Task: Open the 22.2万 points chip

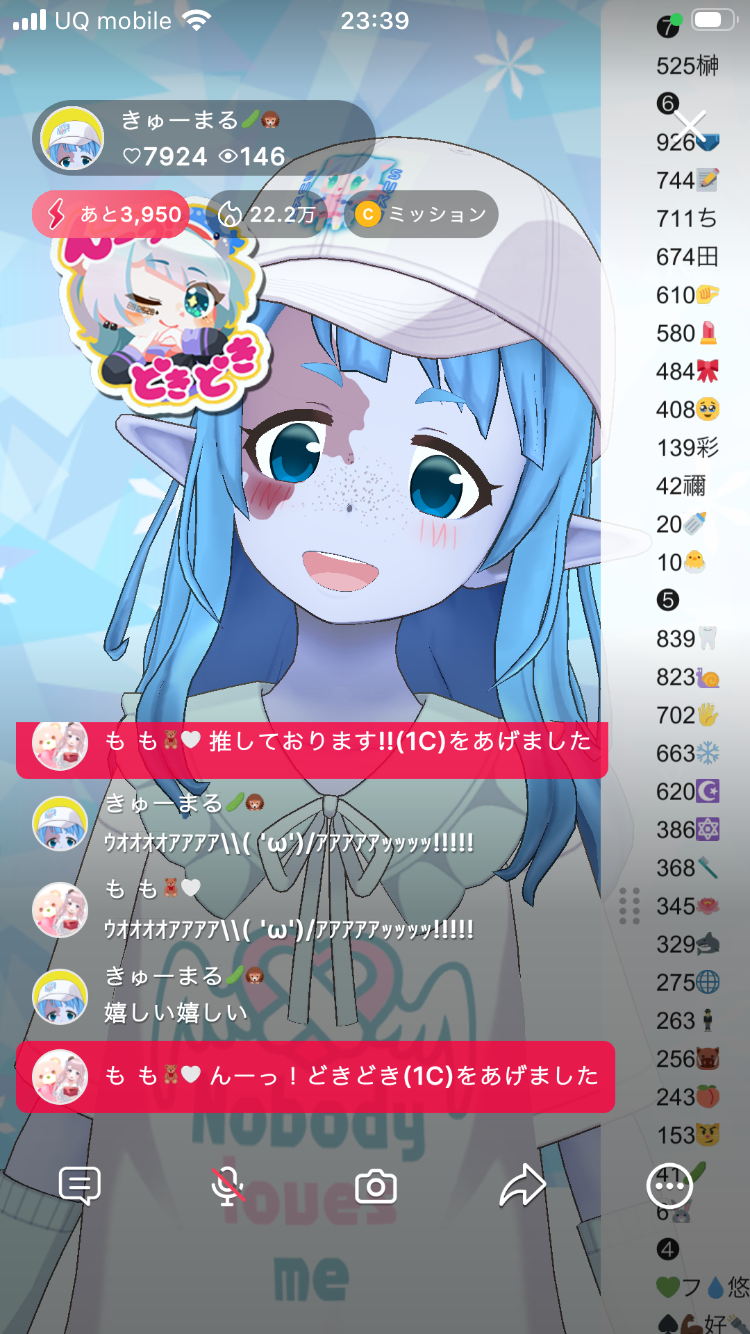Action: point(270,214)
